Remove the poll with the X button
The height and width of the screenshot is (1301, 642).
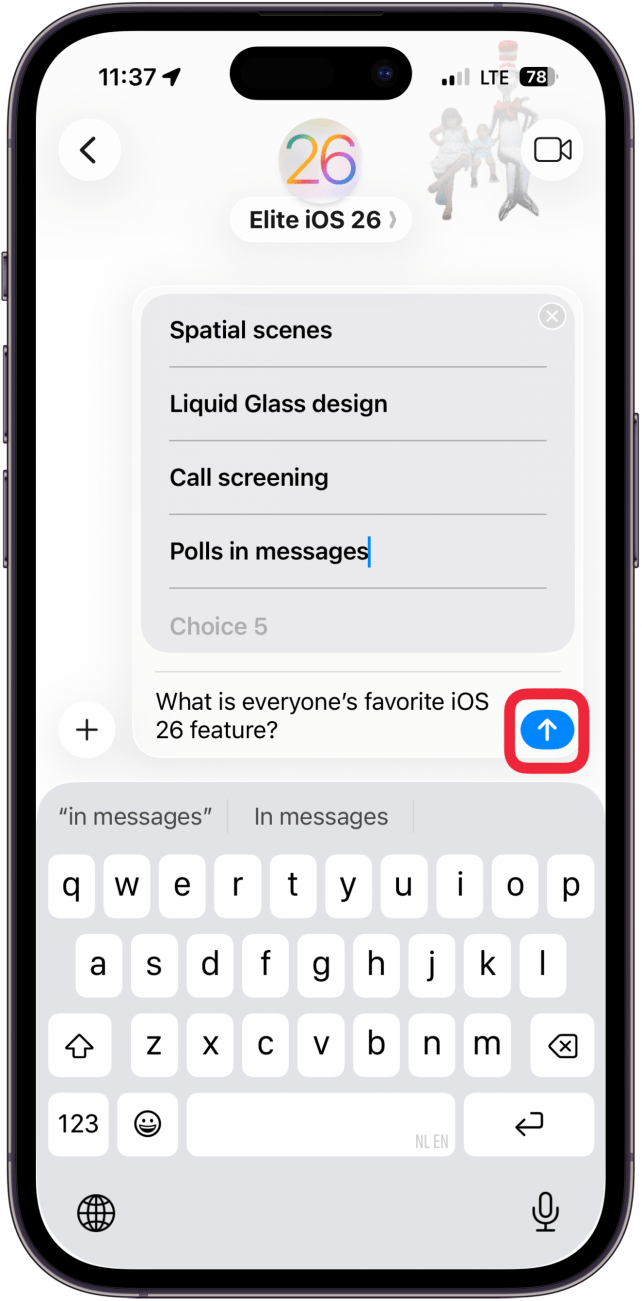click(x=551, y=317)
